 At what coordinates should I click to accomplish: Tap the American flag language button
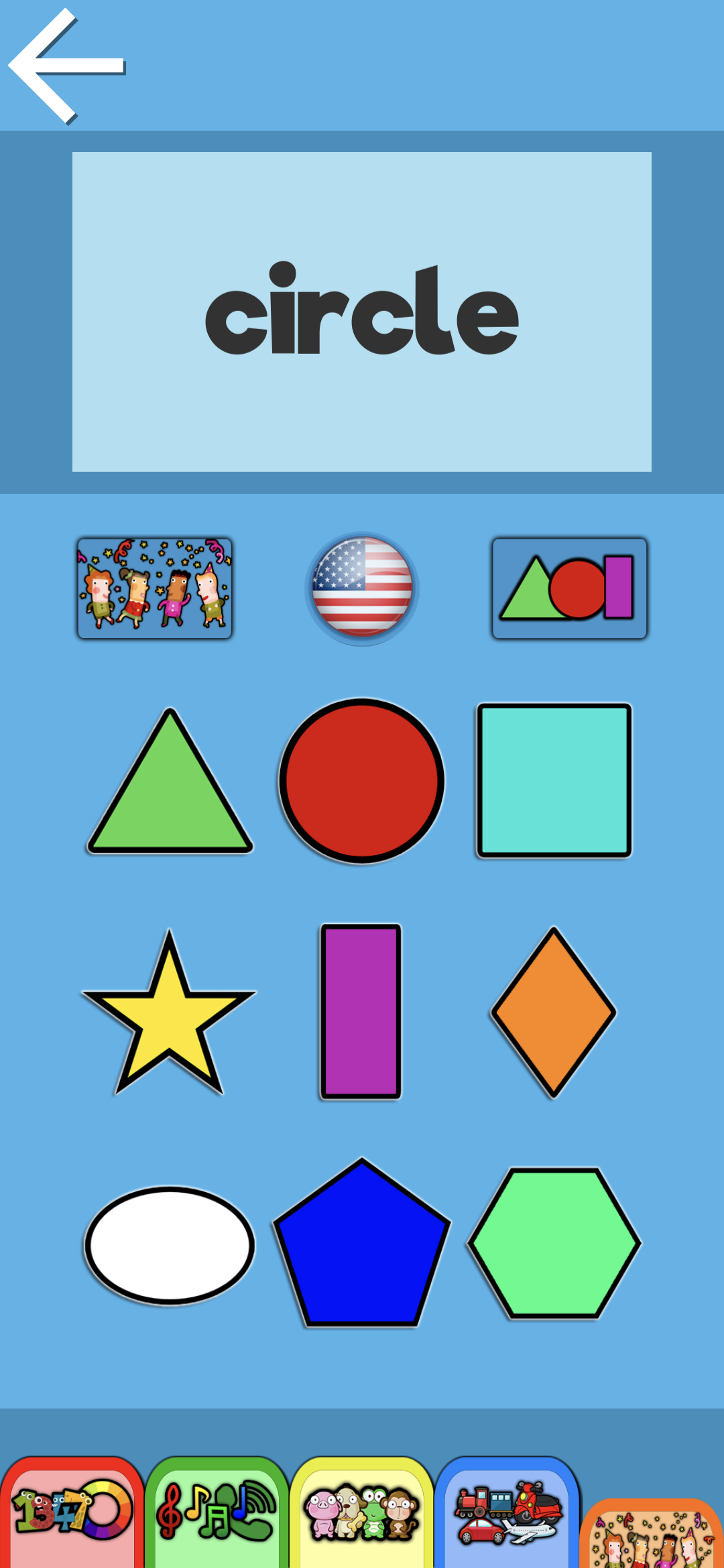pos(362,588)
